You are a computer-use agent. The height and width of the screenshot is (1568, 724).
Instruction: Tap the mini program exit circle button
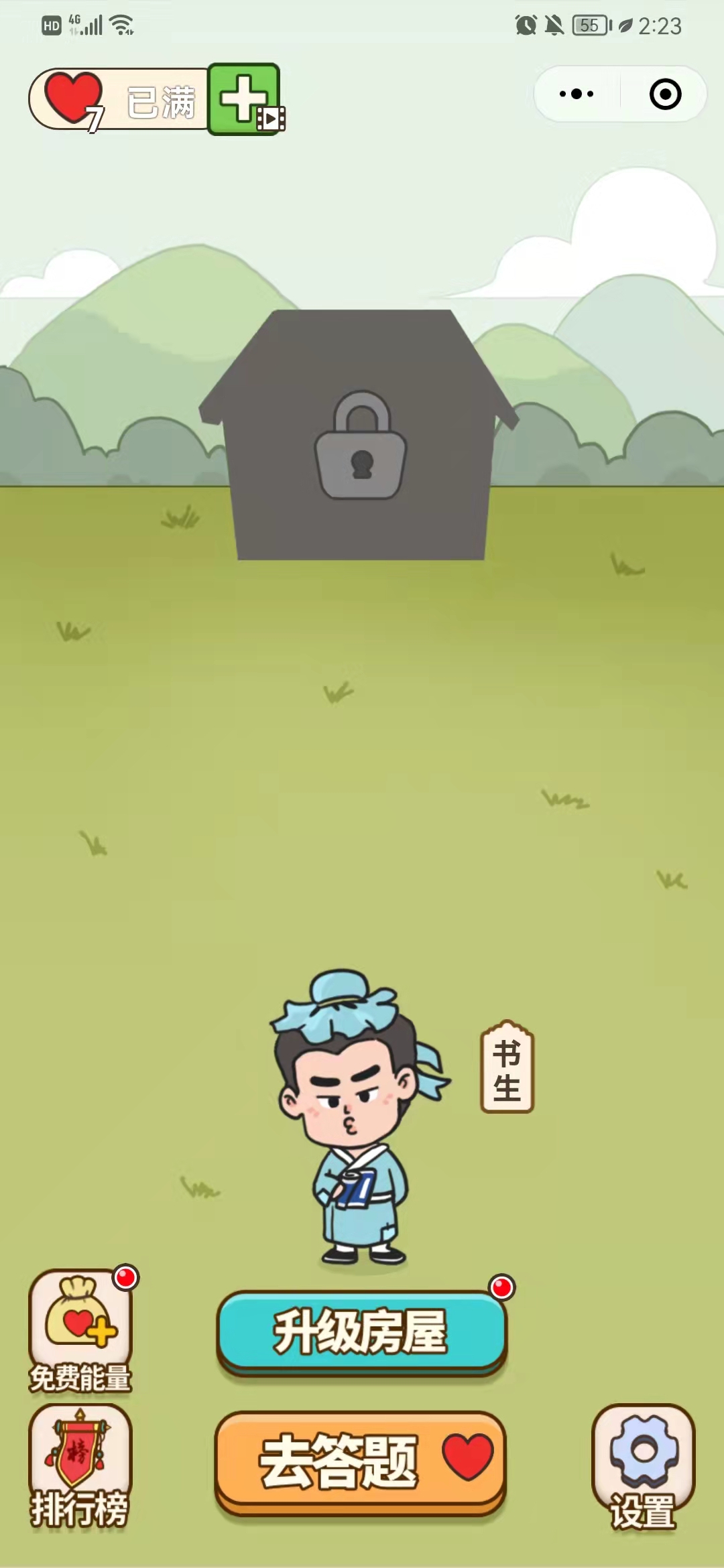pyautogui.click(x=666, y=94)
